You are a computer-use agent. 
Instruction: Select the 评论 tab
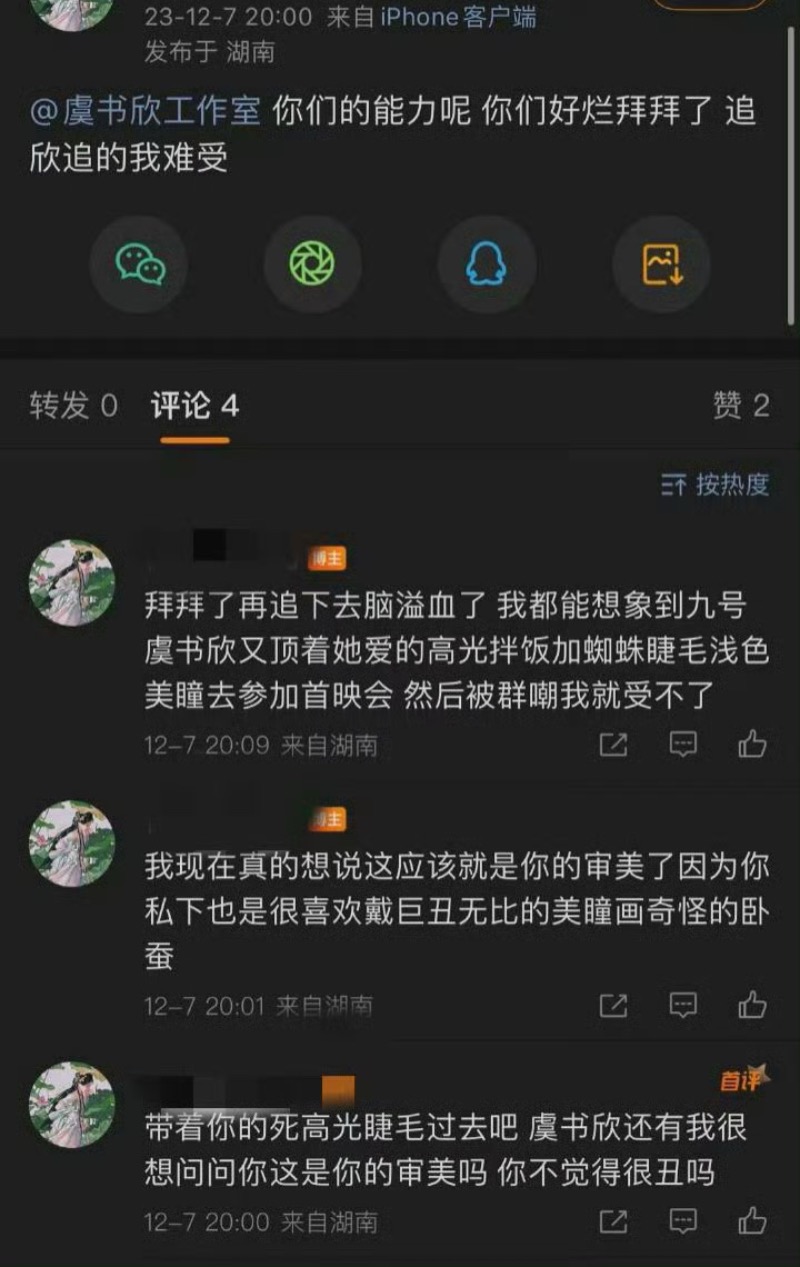pyautogui.click(x=195, y=406)
